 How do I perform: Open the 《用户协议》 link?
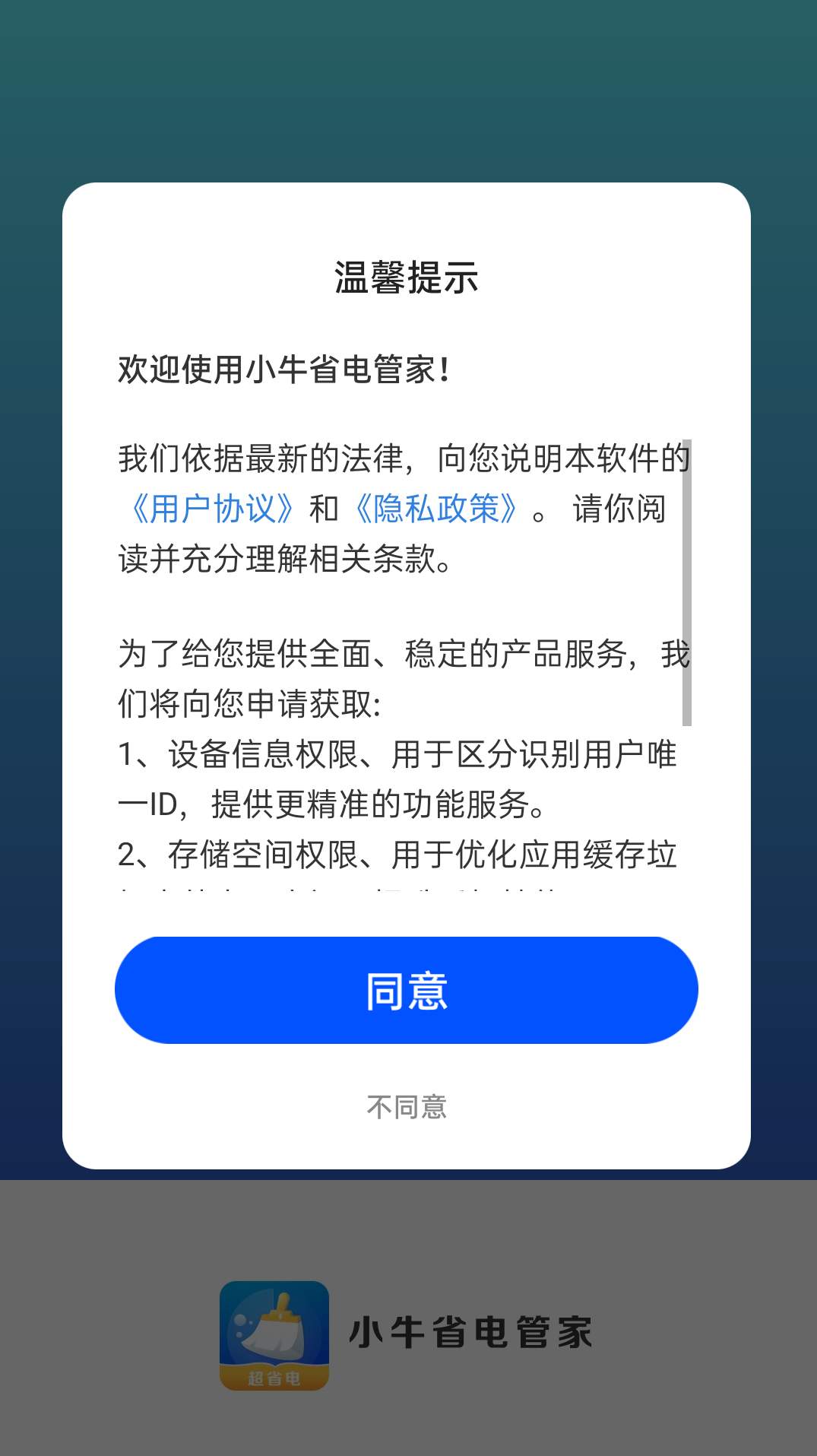212,509
